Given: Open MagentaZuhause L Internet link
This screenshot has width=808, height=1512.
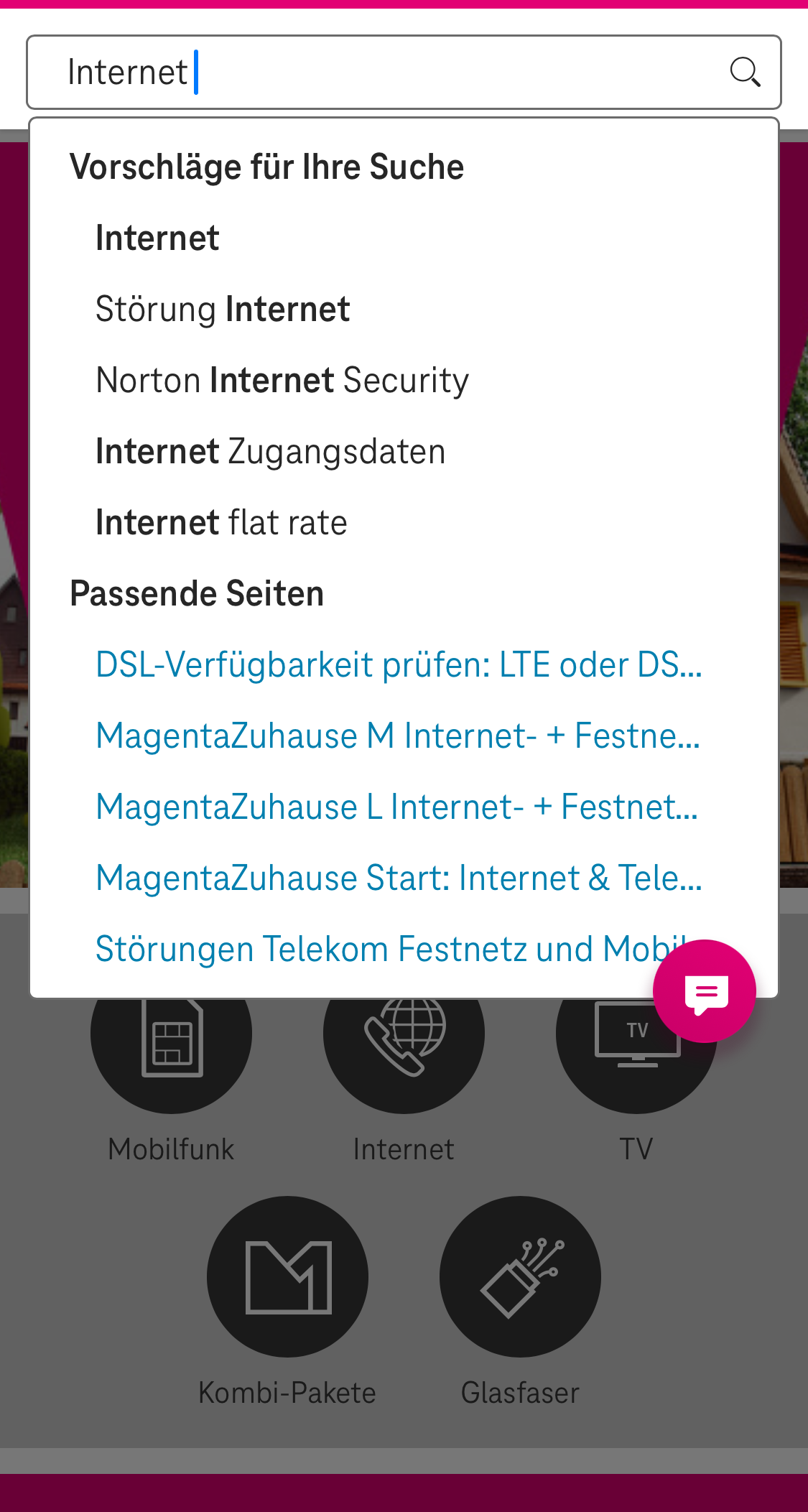Looking at the screenshot, I should coord(396,807).
